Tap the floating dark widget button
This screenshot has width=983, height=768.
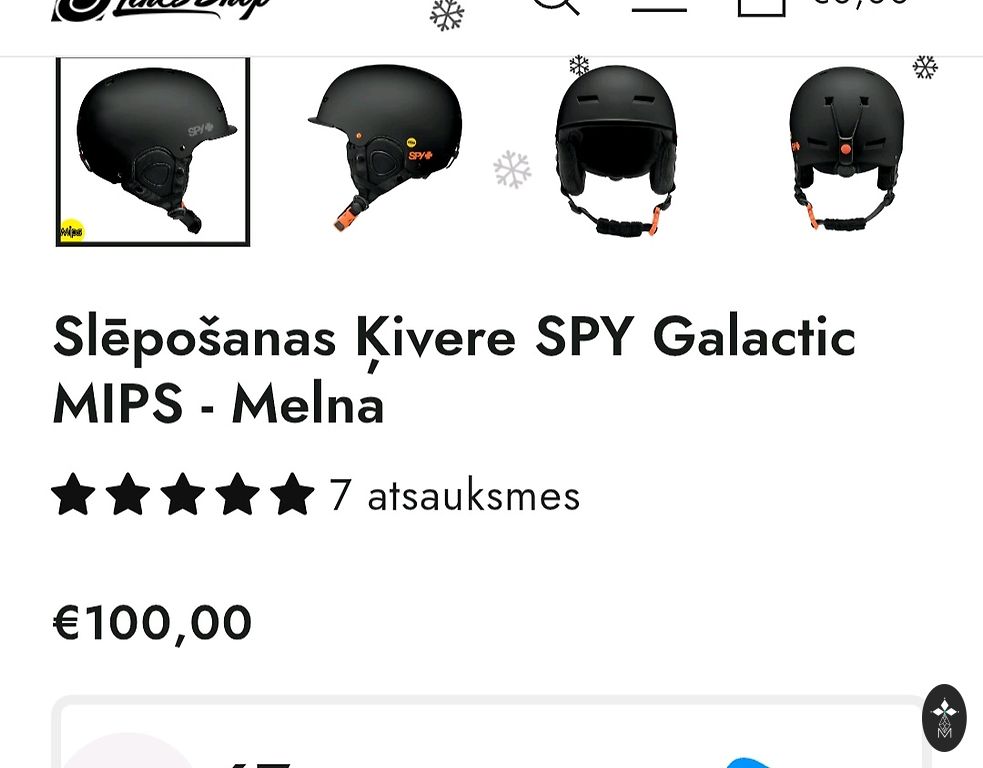(x=944, y=717)
